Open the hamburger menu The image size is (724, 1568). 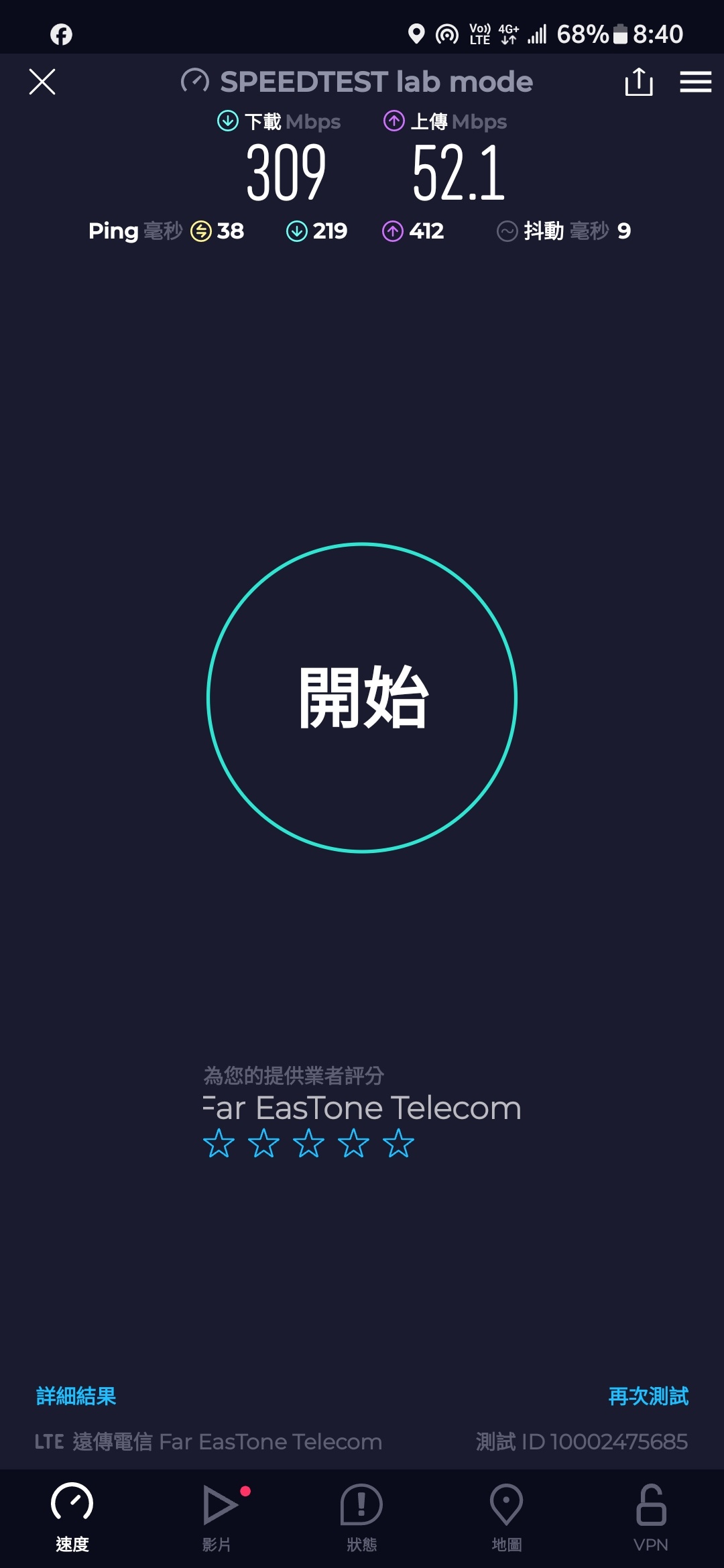point(695,82)
